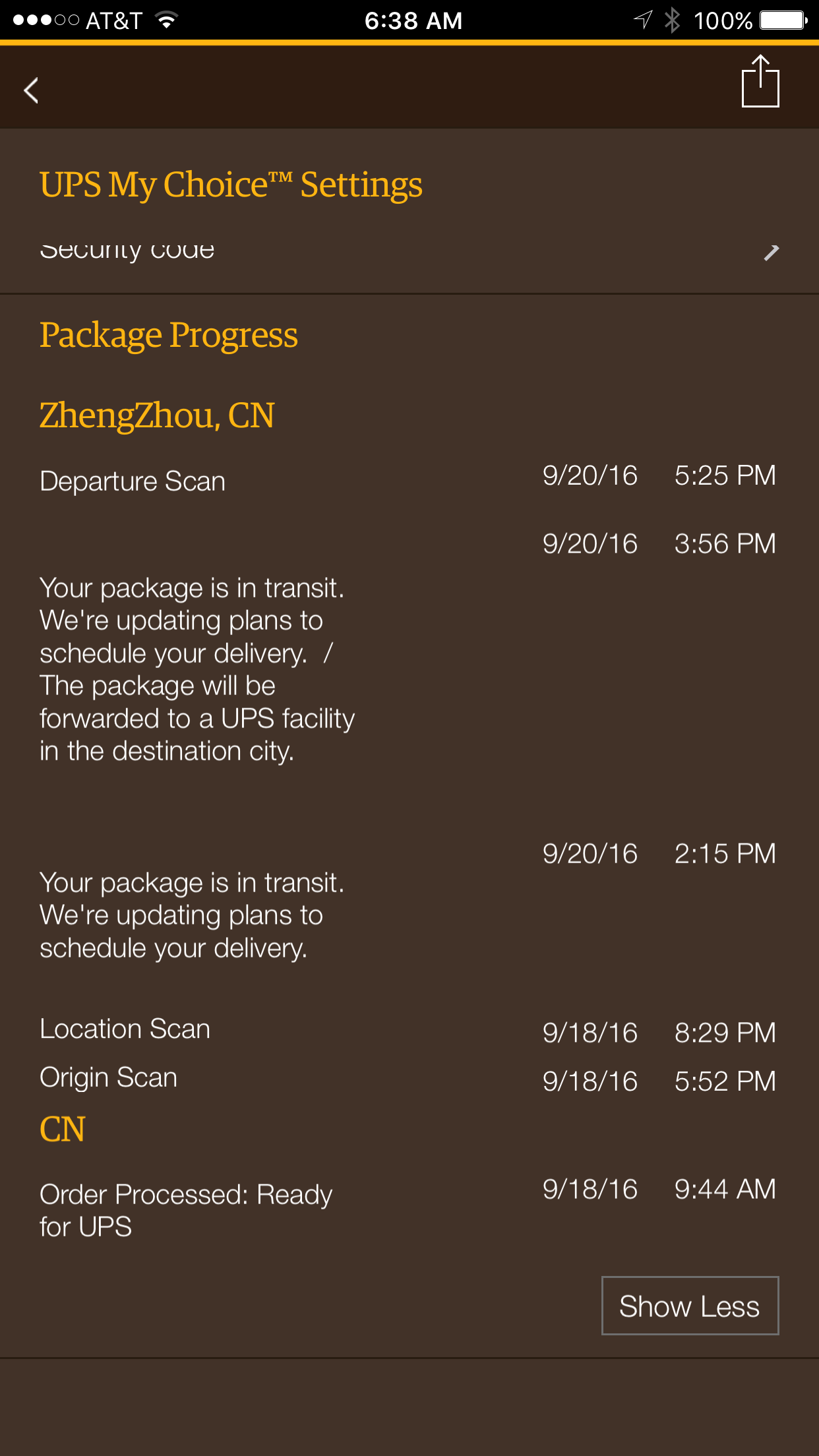Edit the Security code setting

tap(409, 252)
